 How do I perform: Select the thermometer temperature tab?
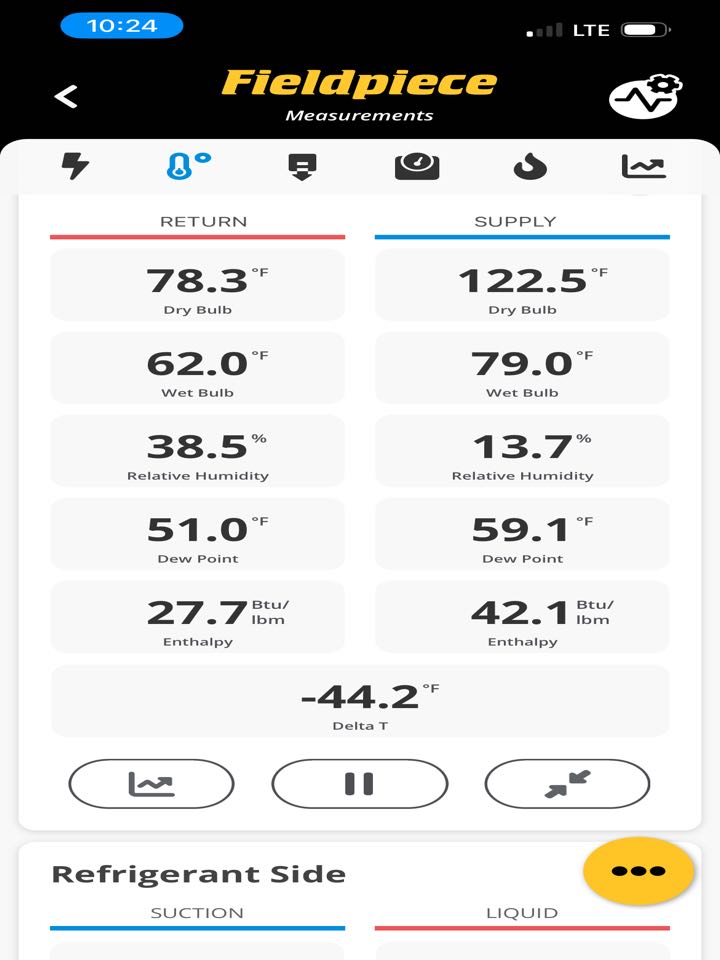188,166
